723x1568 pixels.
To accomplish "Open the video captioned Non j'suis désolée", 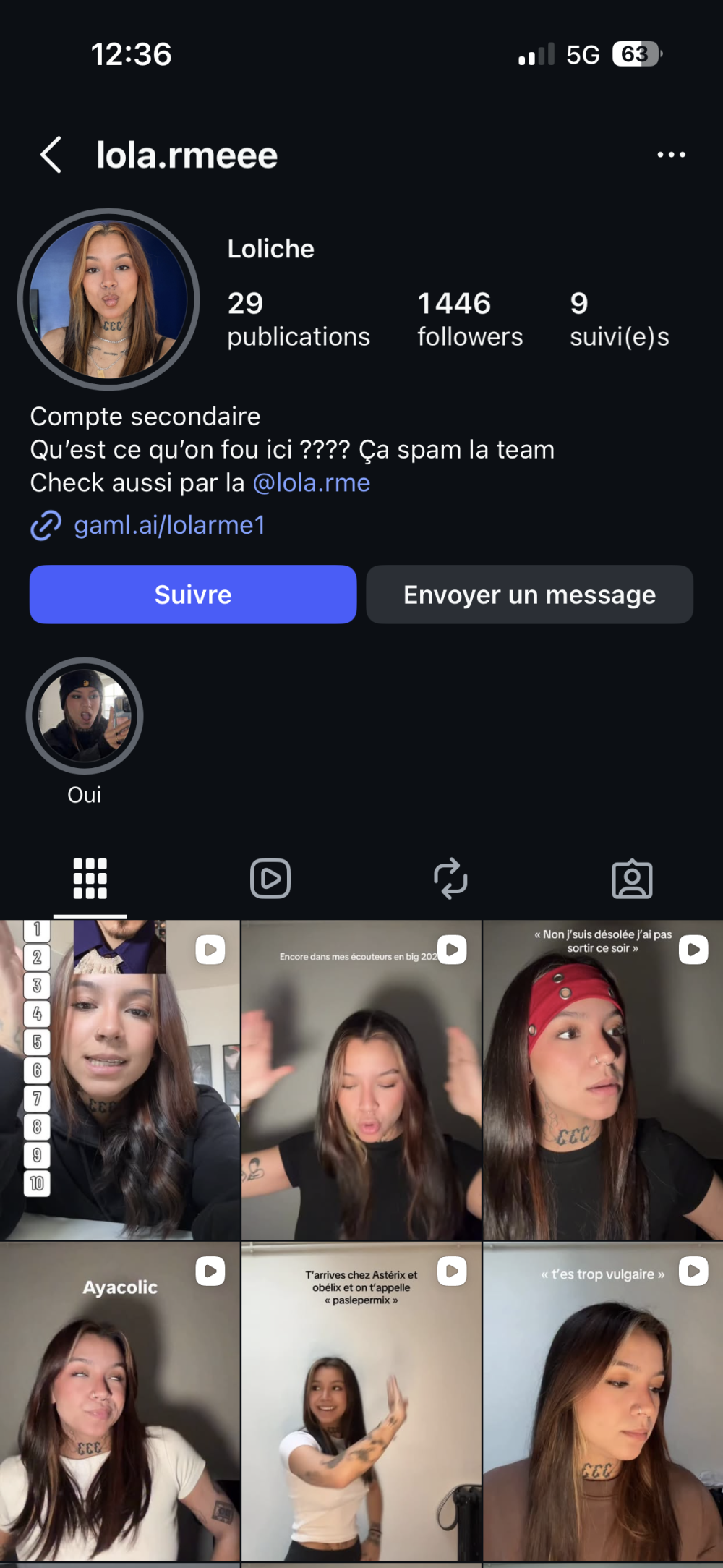I will (x=602, y=1079).
